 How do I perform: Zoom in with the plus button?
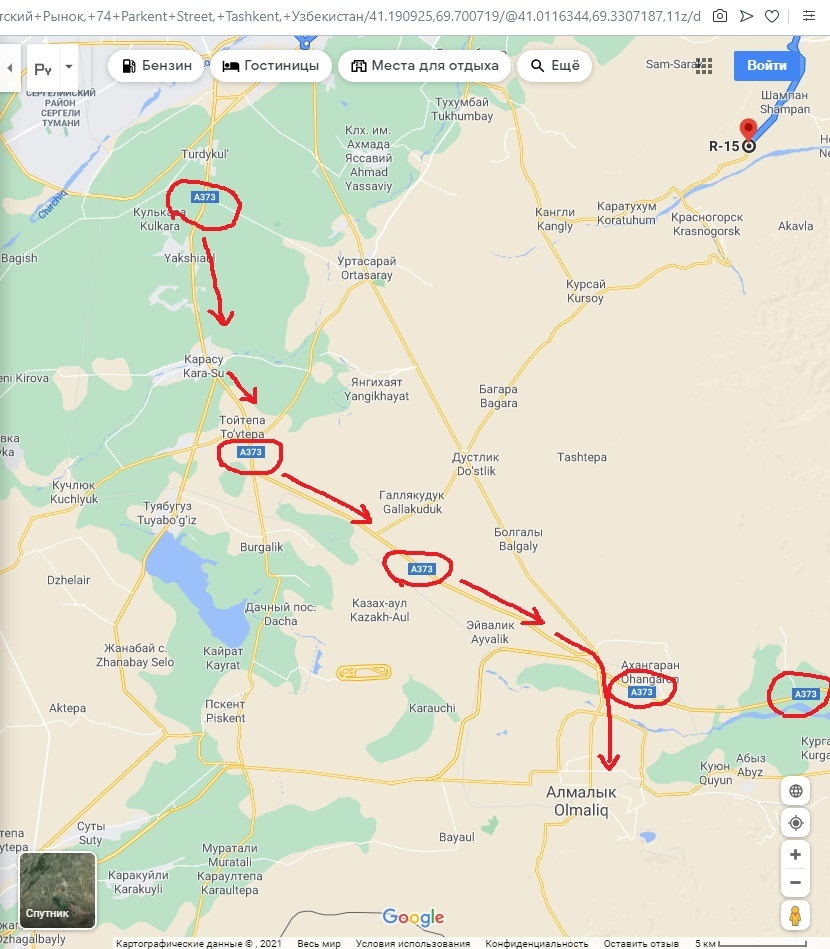point(795,855)
